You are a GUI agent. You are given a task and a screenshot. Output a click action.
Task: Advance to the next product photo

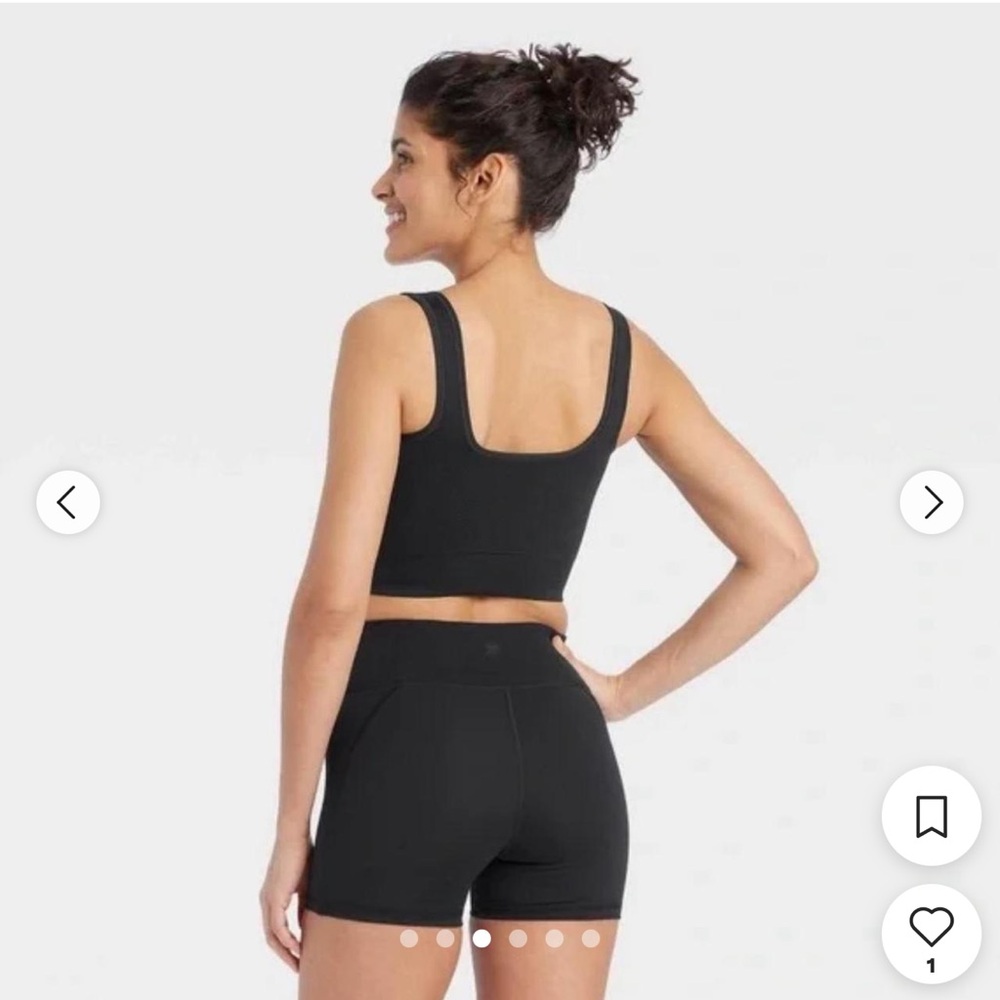point(931,502)
